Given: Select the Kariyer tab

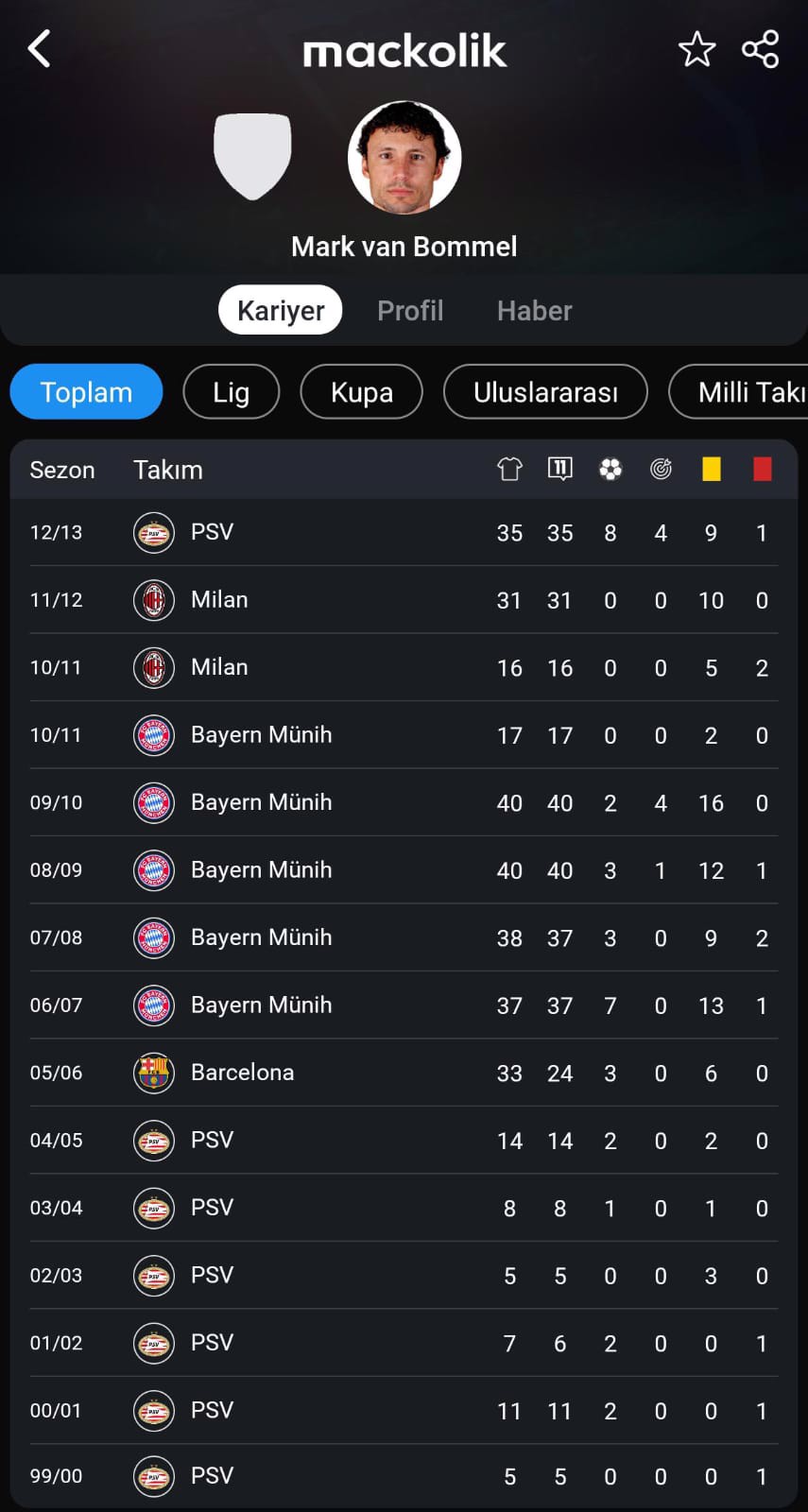Looking at the screenshot, I should tap(281, 310).
